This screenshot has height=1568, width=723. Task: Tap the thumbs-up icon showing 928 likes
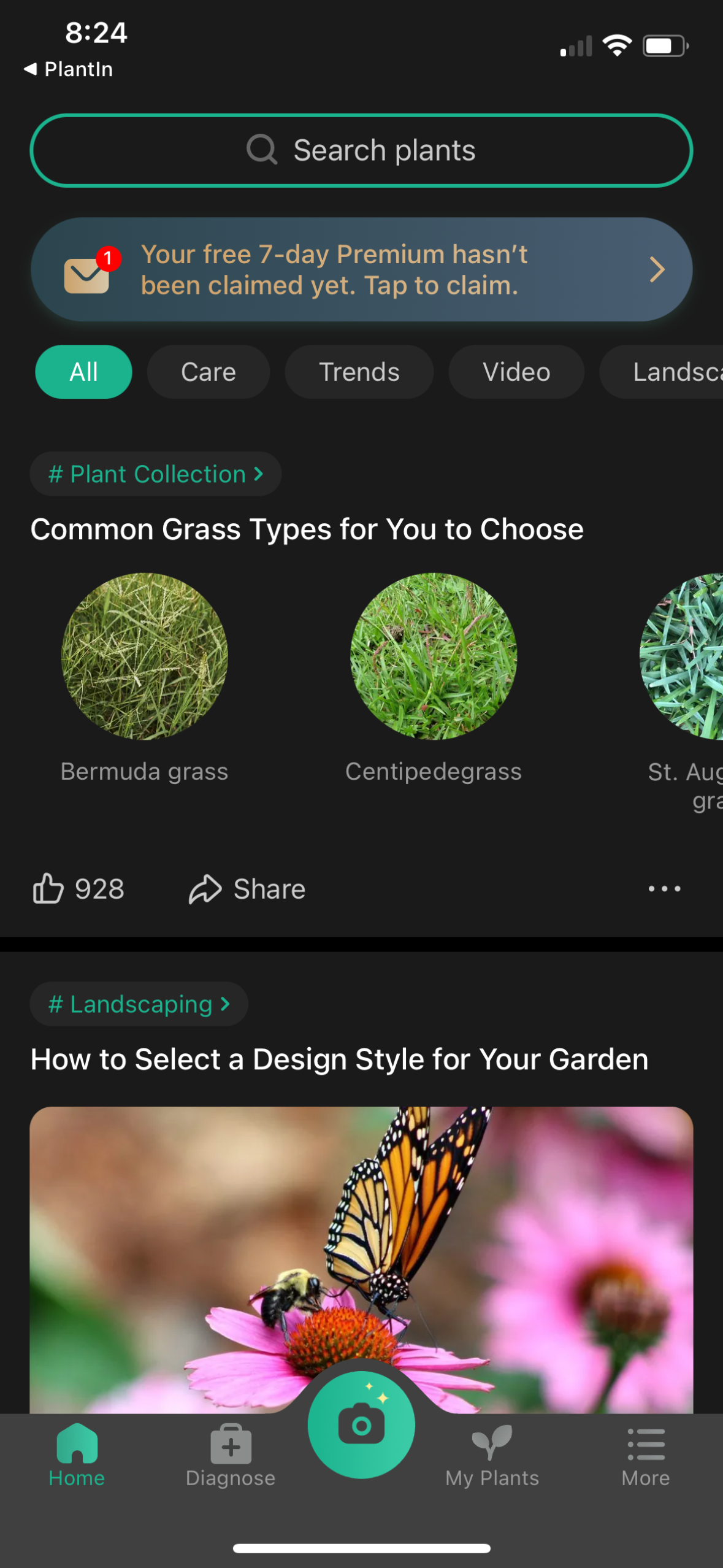pyautogui.click(x=48, y=888)
